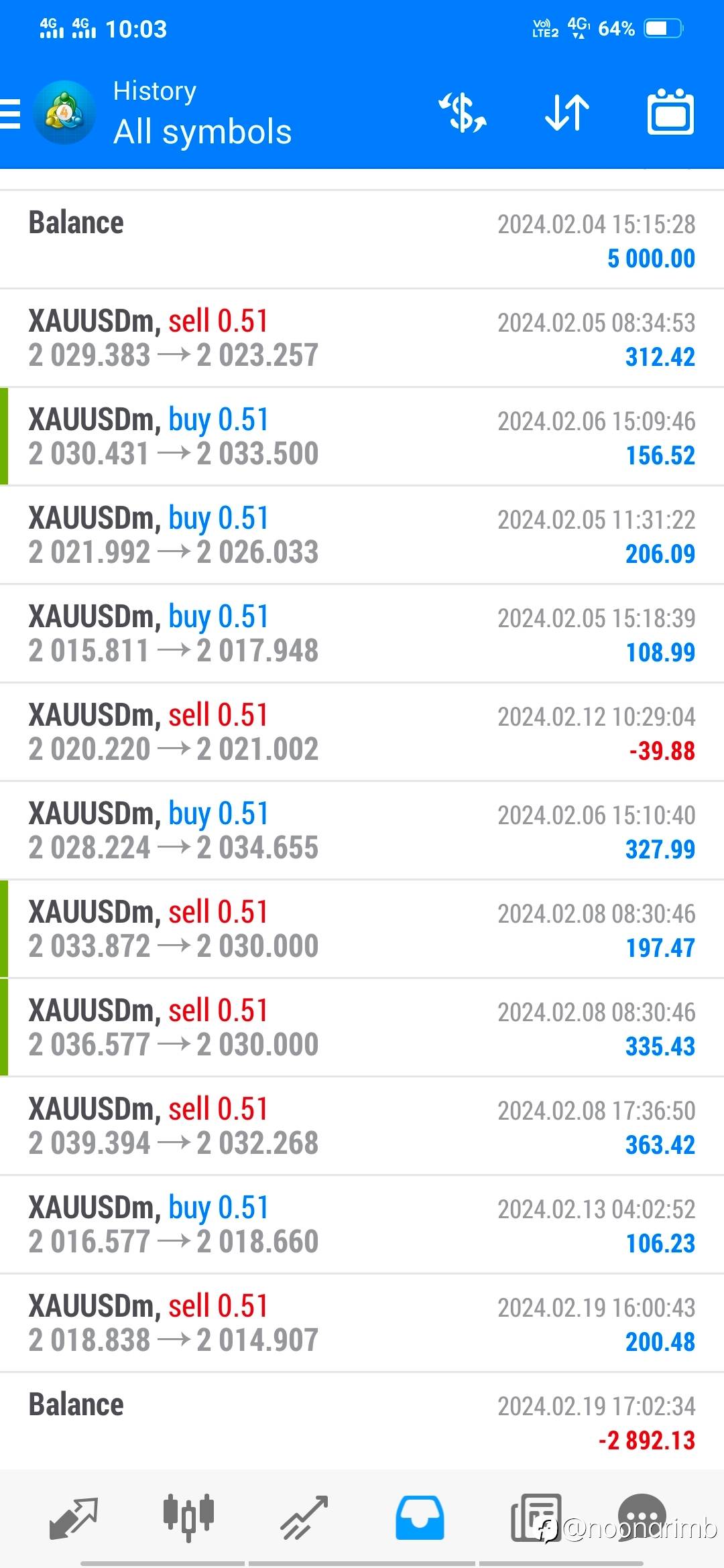Image resolution: width=724 pixels, height=1568 pixels.
Task: Open the history sort options
Action: [567, 113]
